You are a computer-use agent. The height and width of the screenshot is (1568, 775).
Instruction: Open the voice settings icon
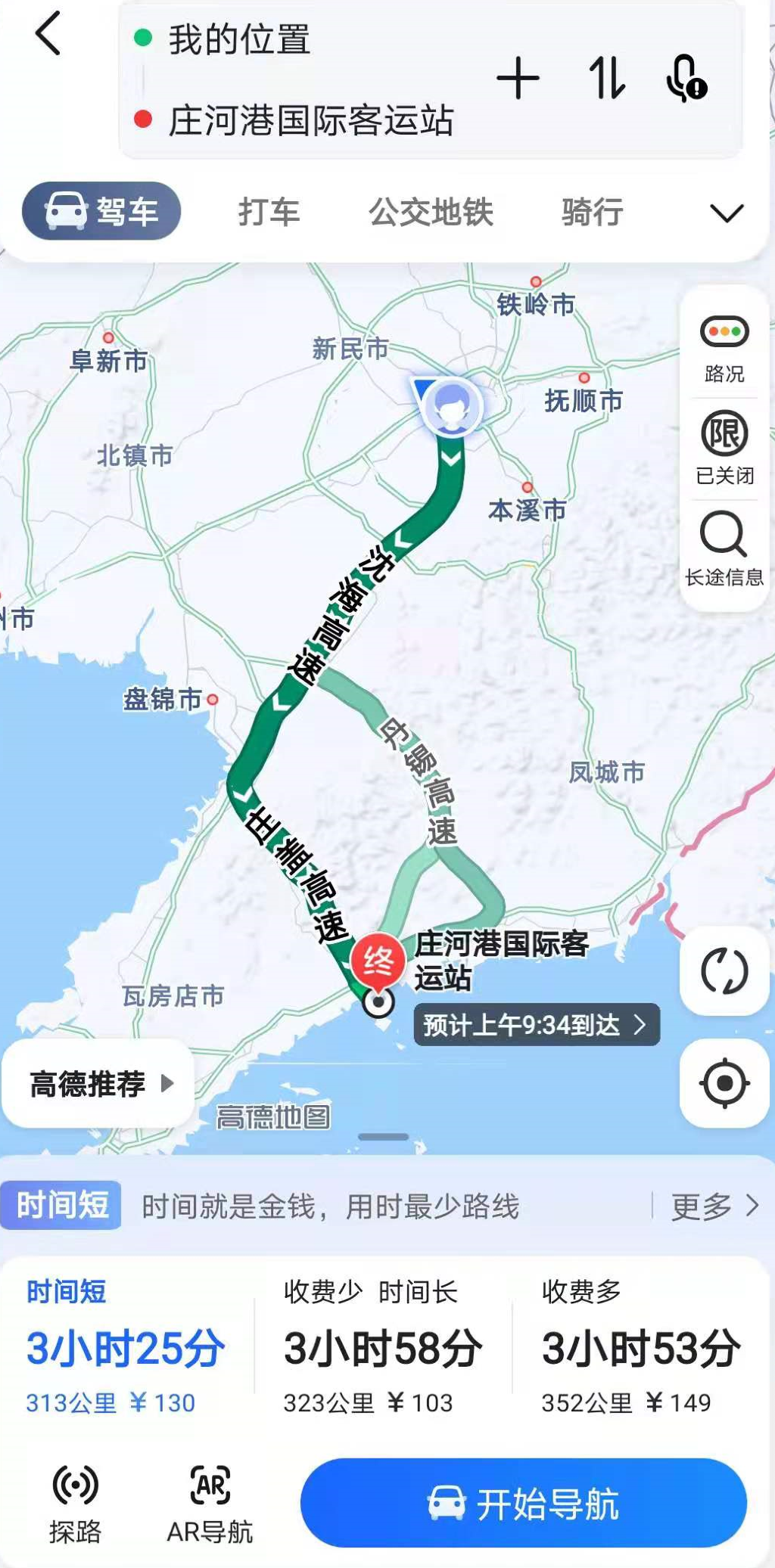click(x=686, y=79)
